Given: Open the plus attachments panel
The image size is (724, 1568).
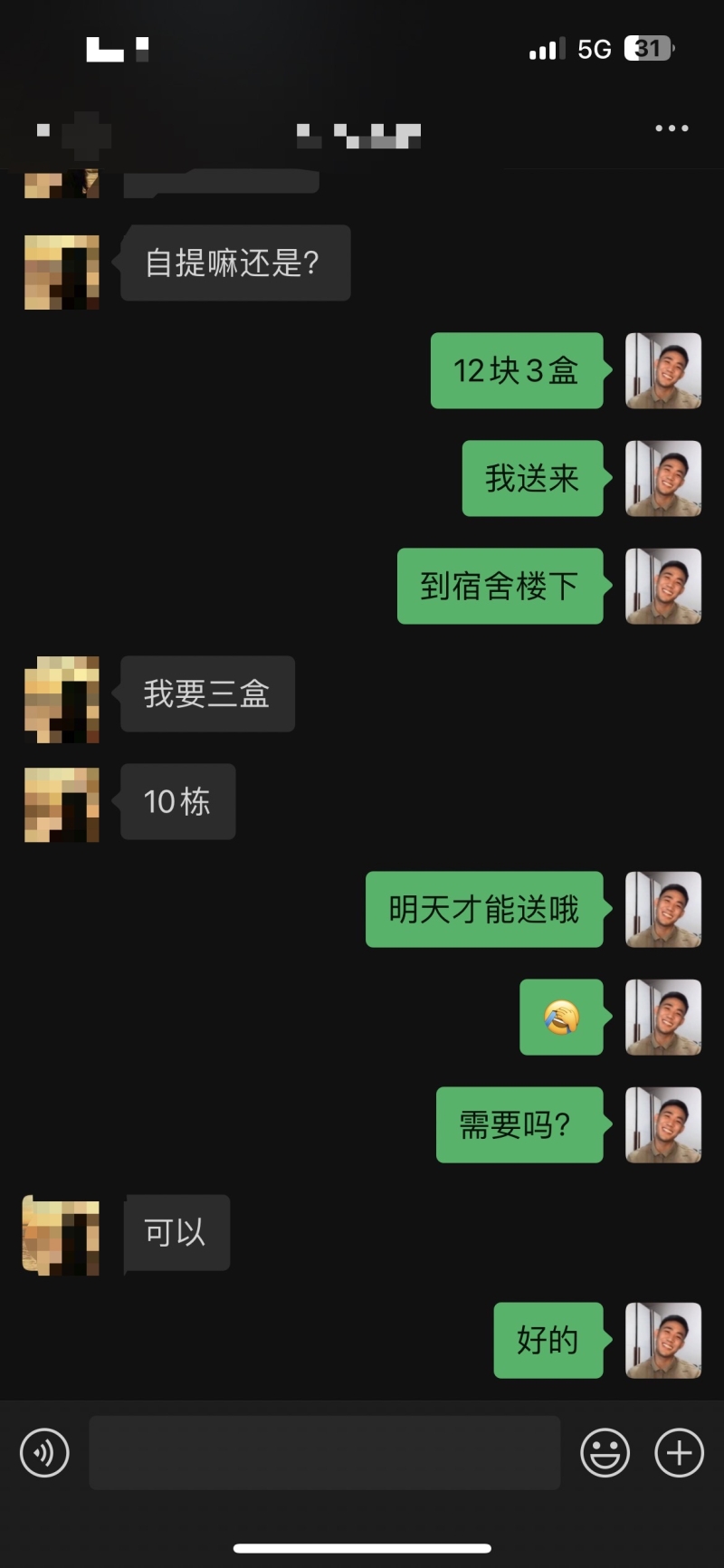Looking at the screenshot, I should [x=679, y=1453].
